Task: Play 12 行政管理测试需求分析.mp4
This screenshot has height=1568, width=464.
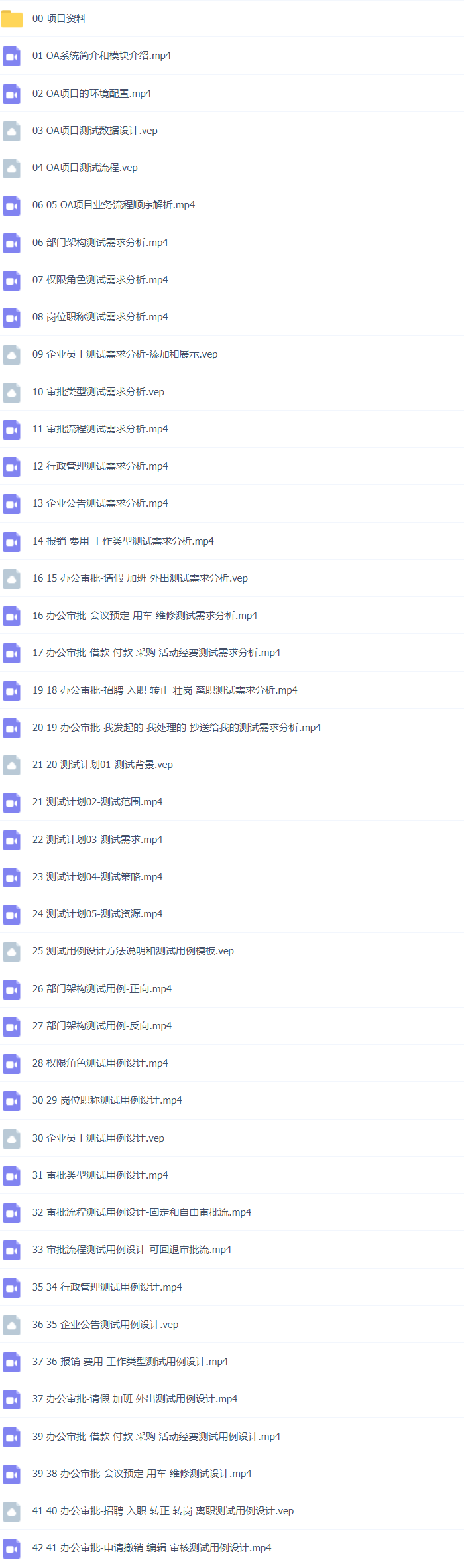Action: 100,466
